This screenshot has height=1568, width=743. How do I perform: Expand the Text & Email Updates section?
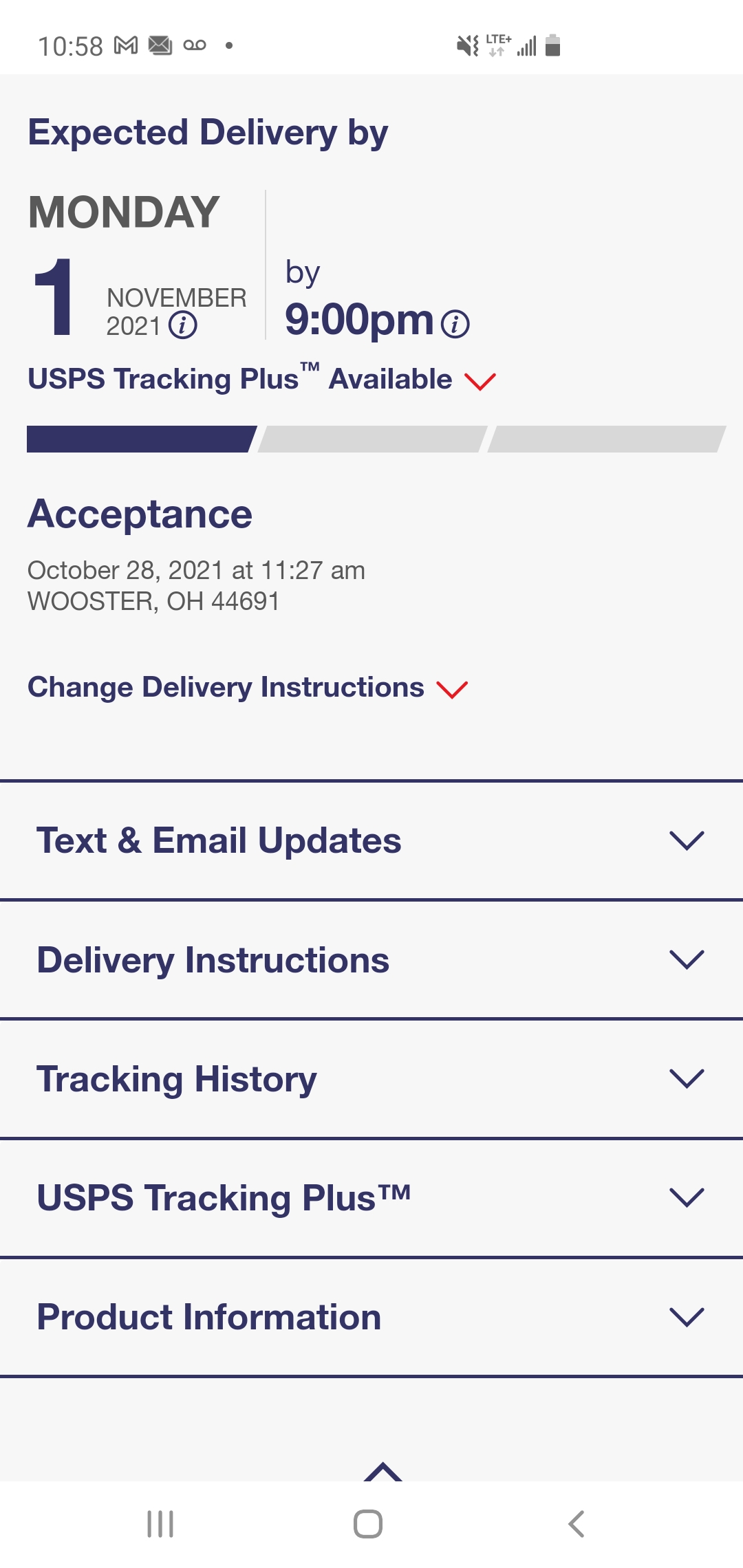371,840
